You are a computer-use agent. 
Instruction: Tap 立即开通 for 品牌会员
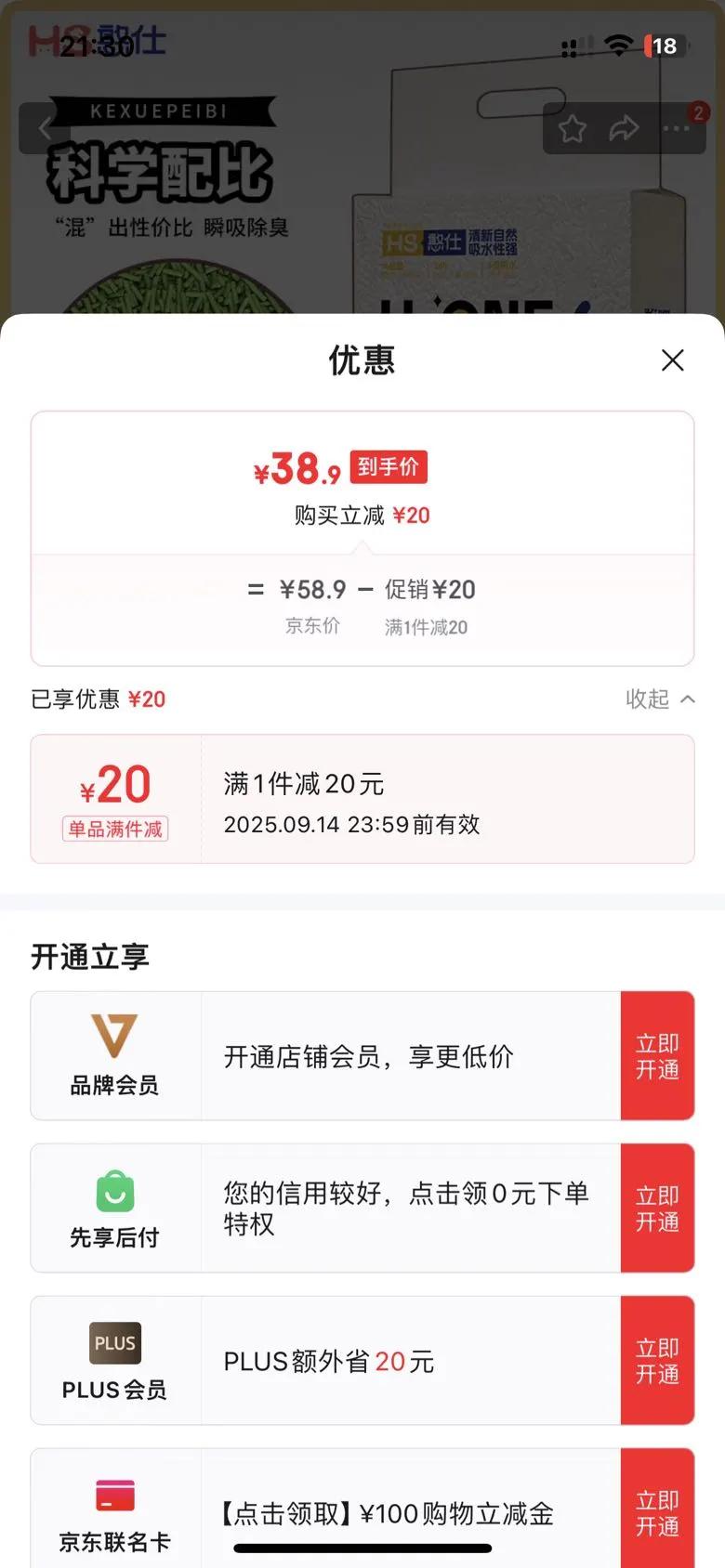pyautogui.click(x=657, y=1056)
